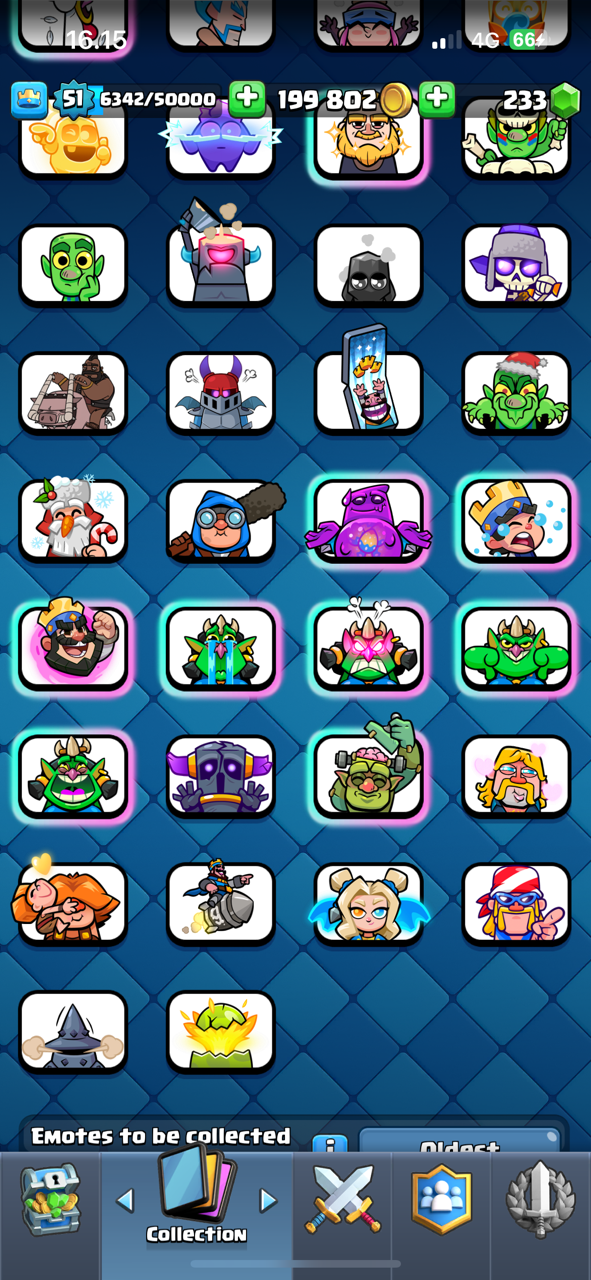Pick the hog rider emote
The image size is (591, 1280).
point(73,393)
